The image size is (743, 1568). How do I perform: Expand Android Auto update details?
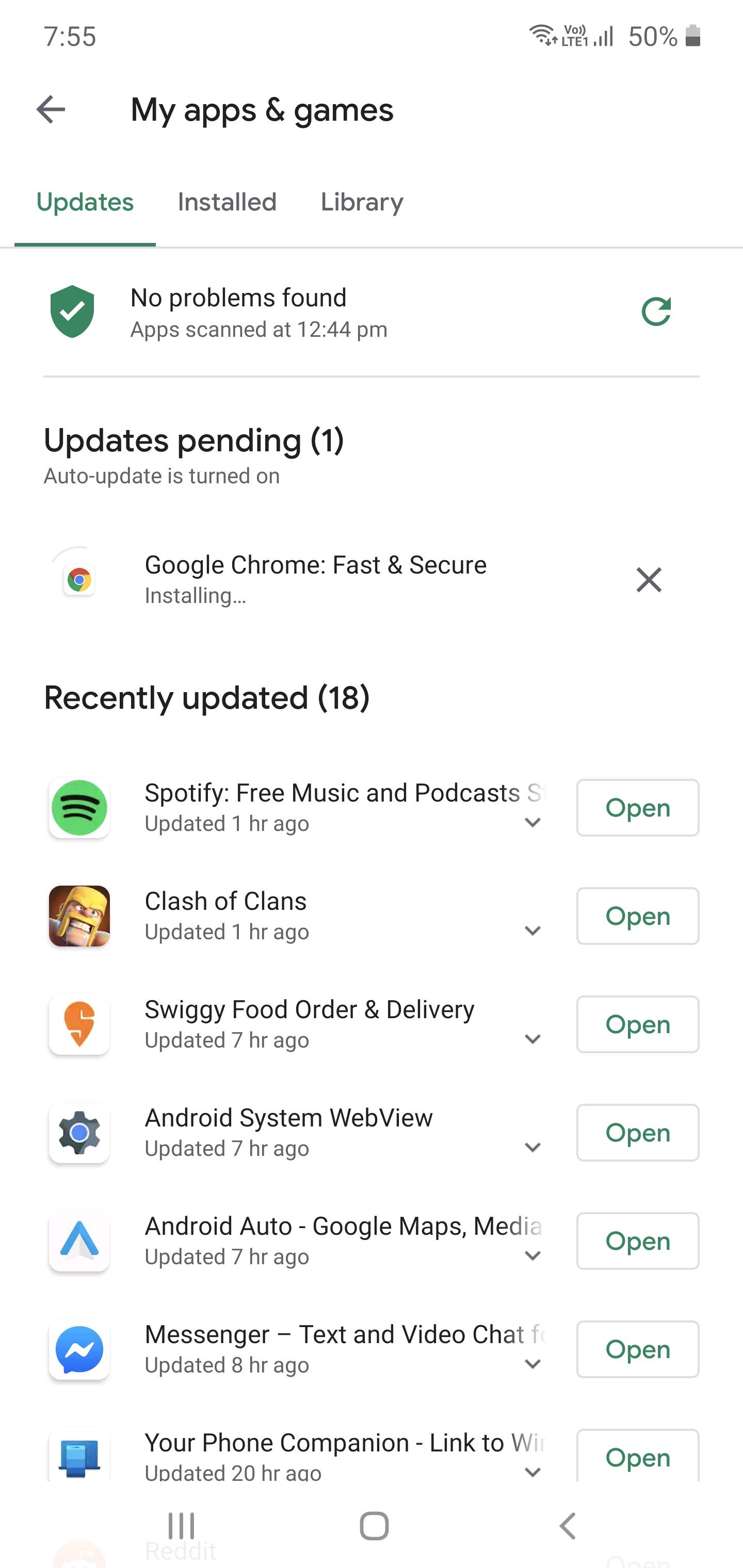tap(533, 1256)
